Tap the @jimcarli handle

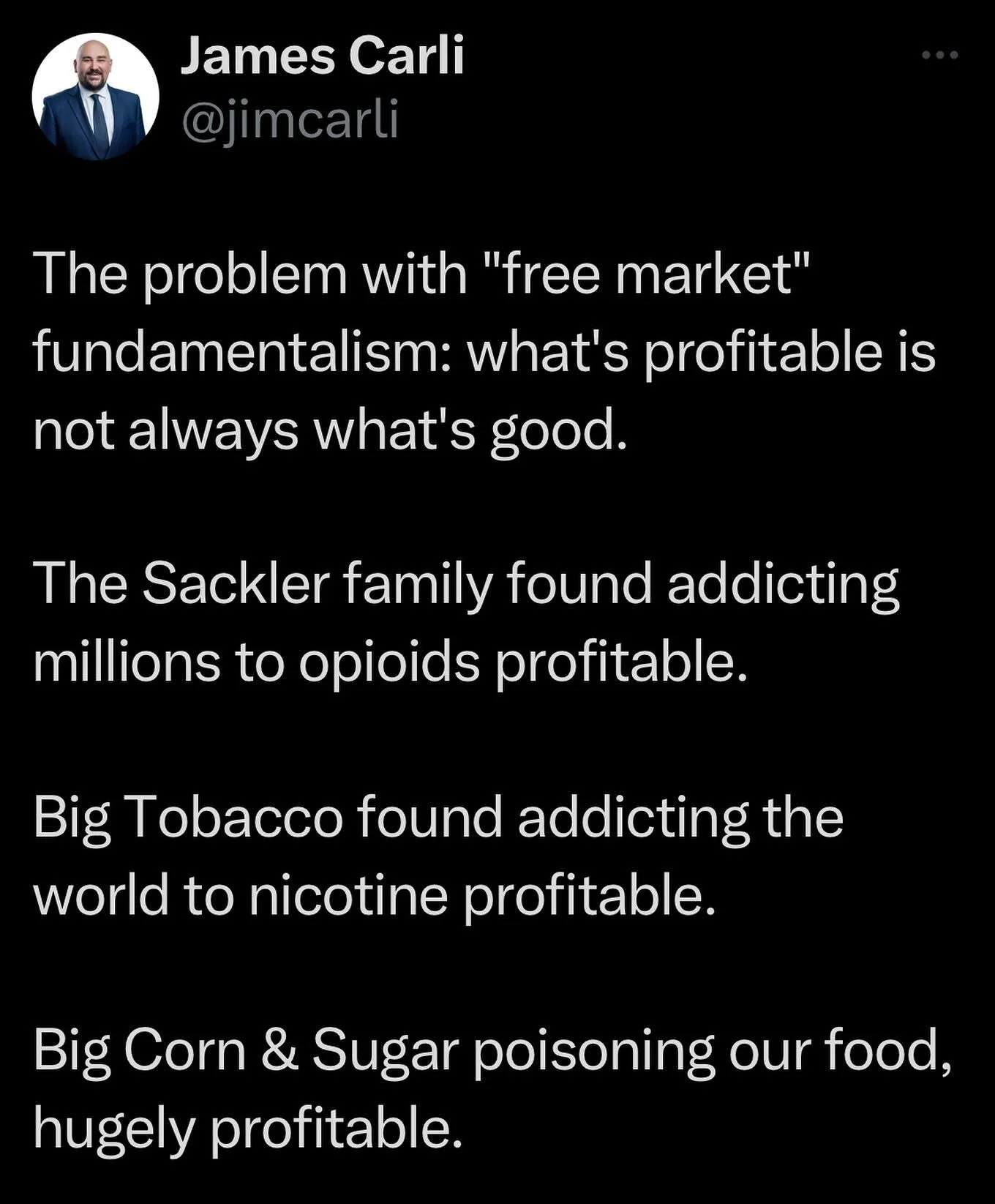290,119
